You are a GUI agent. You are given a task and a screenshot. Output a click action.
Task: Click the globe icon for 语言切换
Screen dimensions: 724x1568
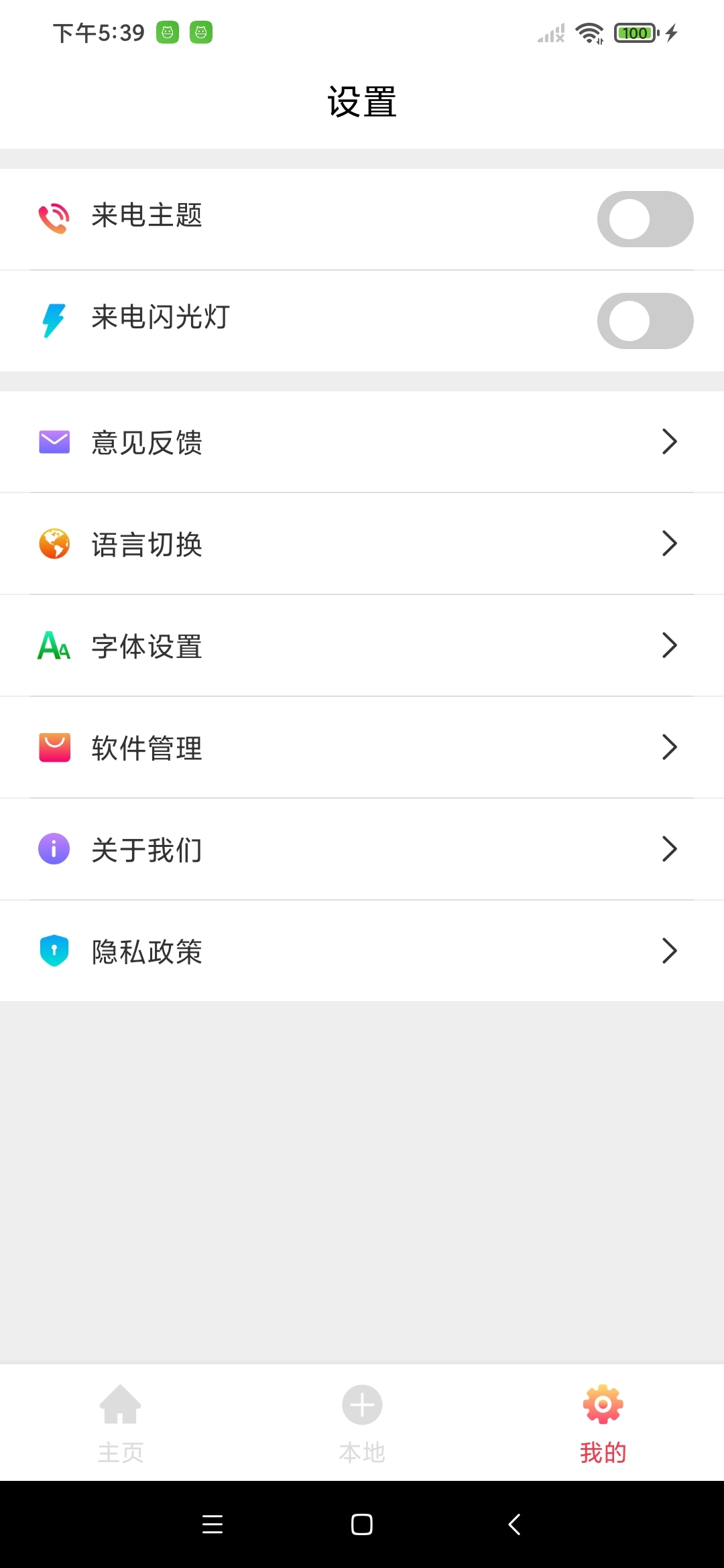click(x=54, y=543)
